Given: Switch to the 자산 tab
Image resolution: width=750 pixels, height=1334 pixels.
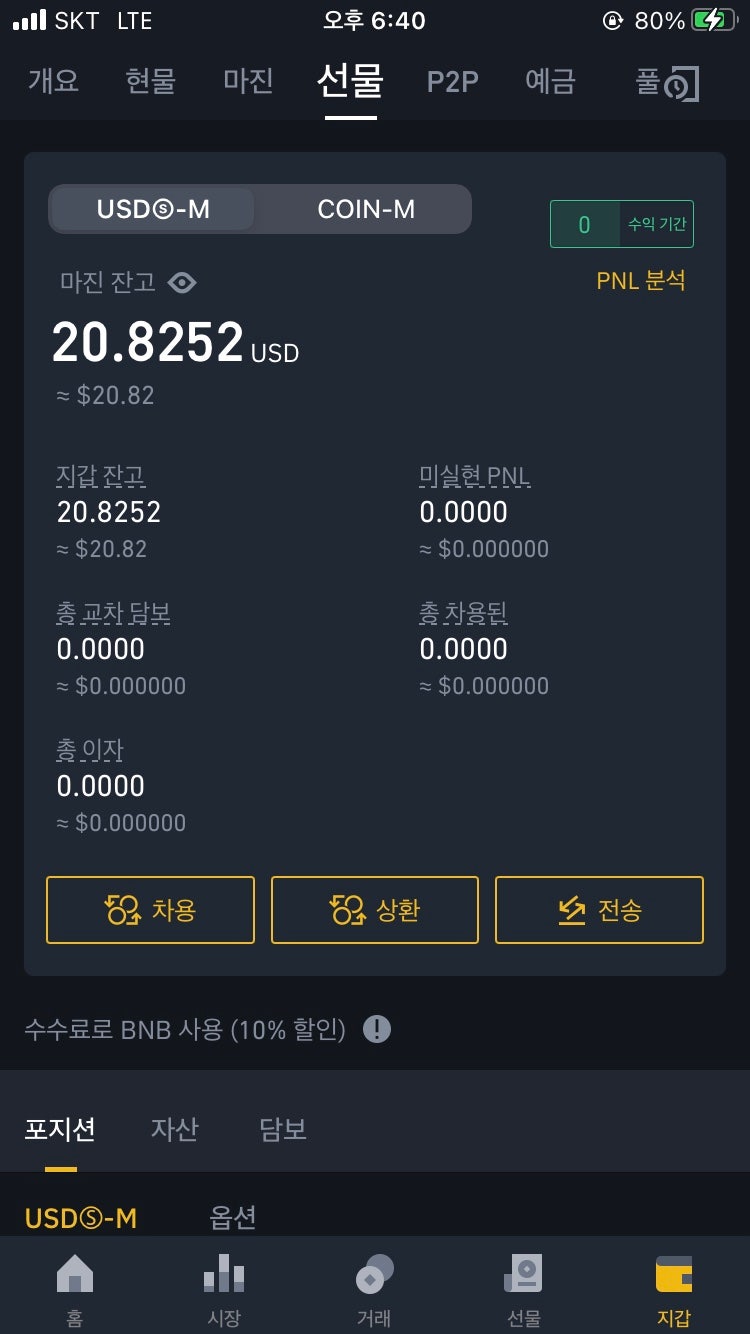Looking at the screenshot, I should (x=175, y=1129).
